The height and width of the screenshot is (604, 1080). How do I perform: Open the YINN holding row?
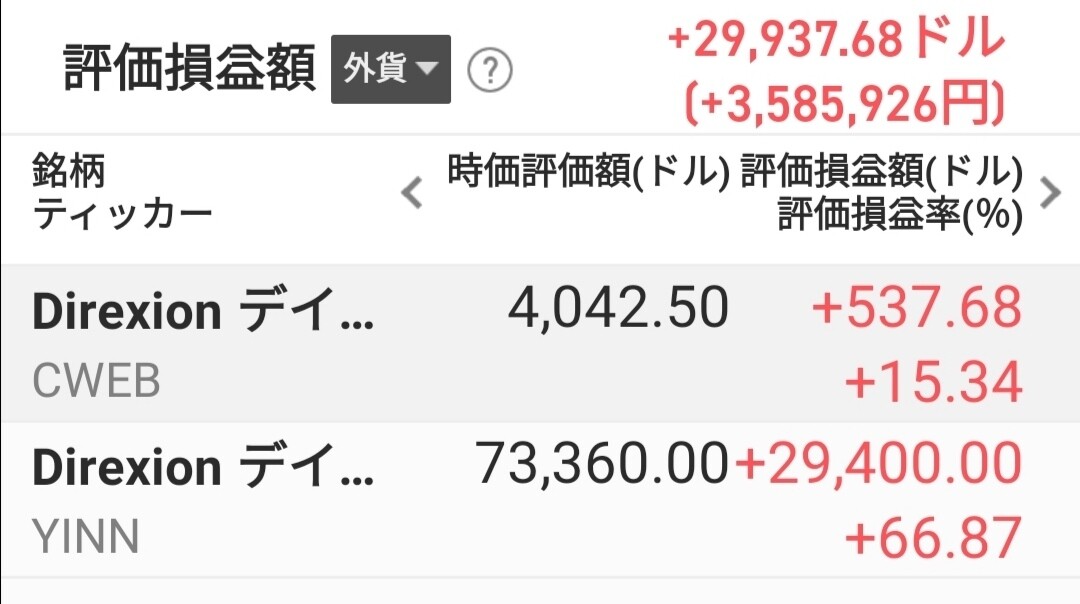pyautogui.click(x=540, y=500)
